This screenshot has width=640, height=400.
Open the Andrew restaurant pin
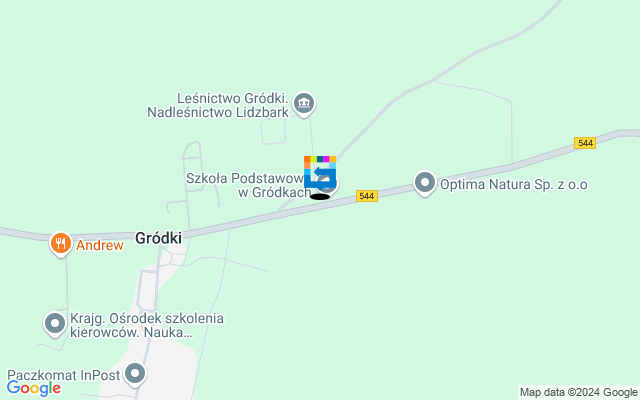[x=62, y=243]
